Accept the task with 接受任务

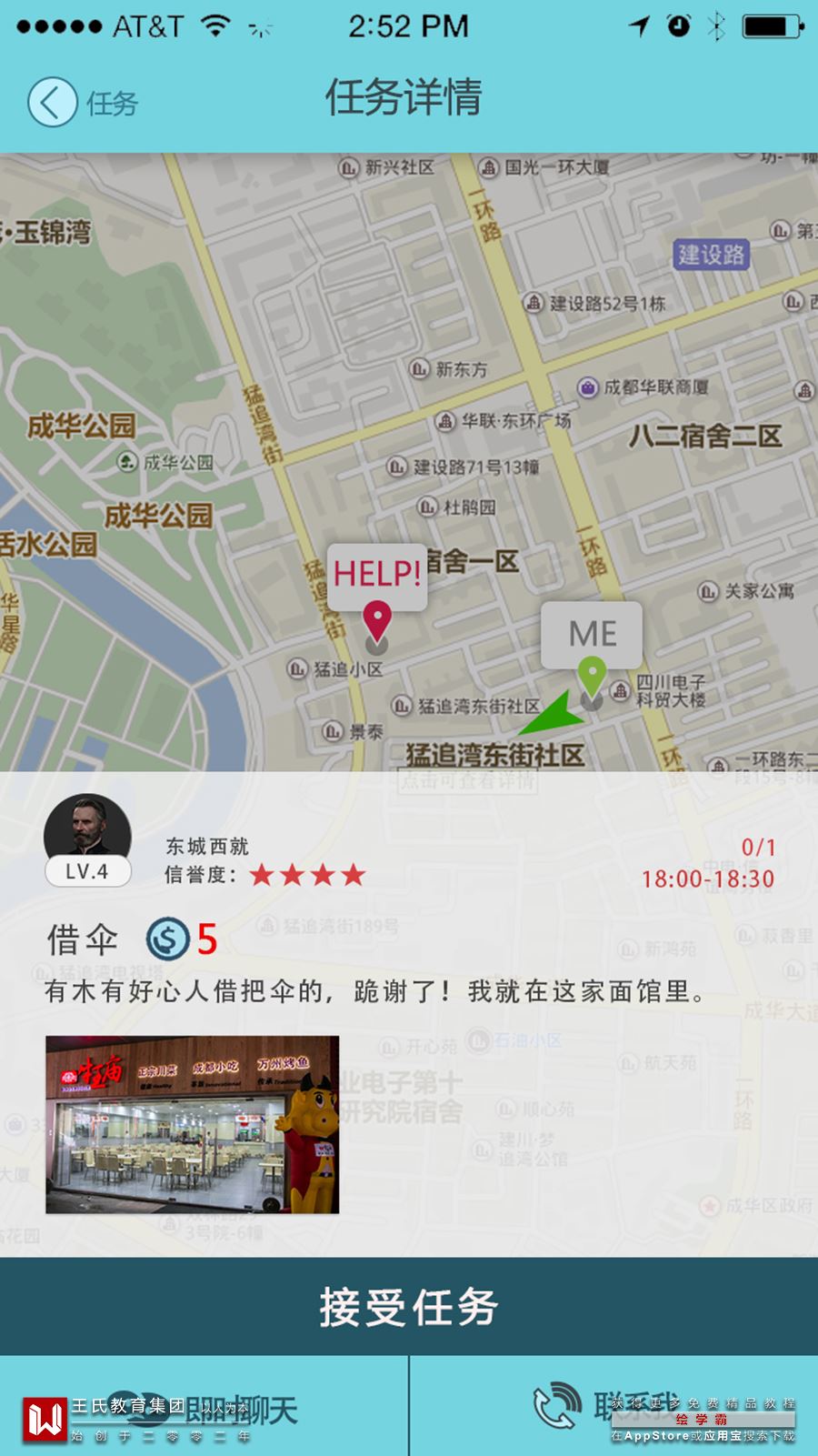click(x=409, y=1307)
